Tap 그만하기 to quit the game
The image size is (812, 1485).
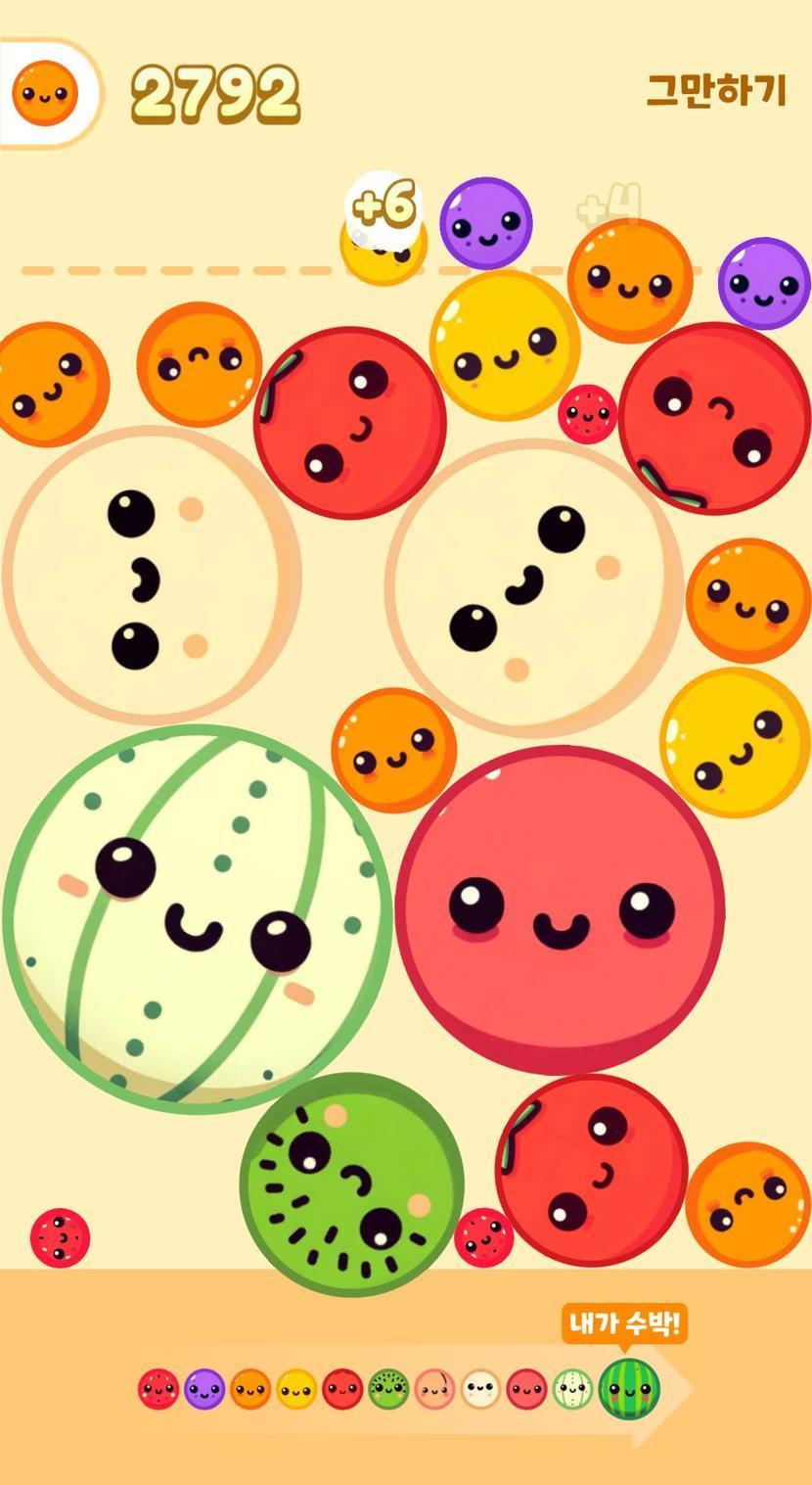coord(716,91)
